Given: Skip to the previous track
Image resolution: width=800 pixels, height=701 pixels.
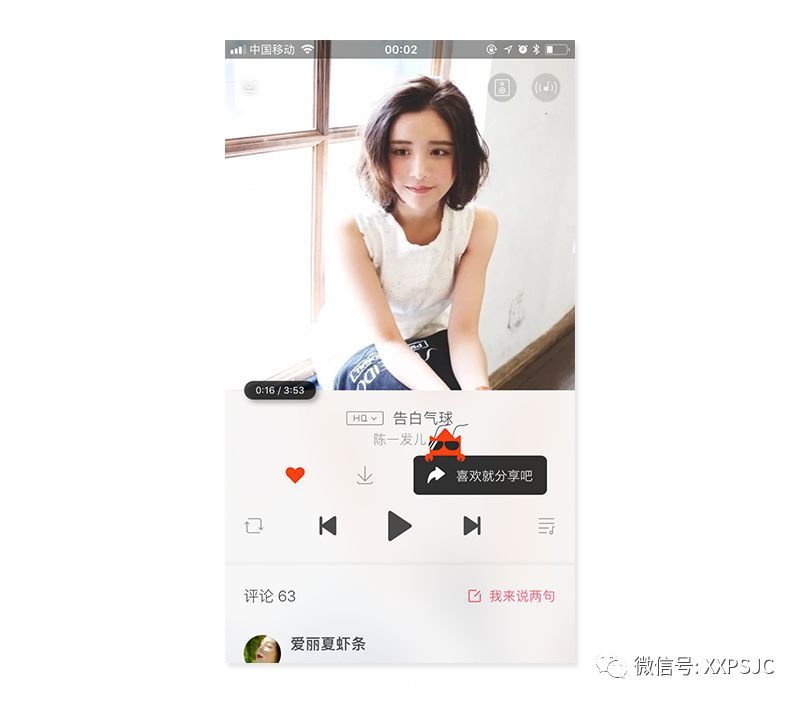Looking at the screenshot, I should click(x=327, y=525).
